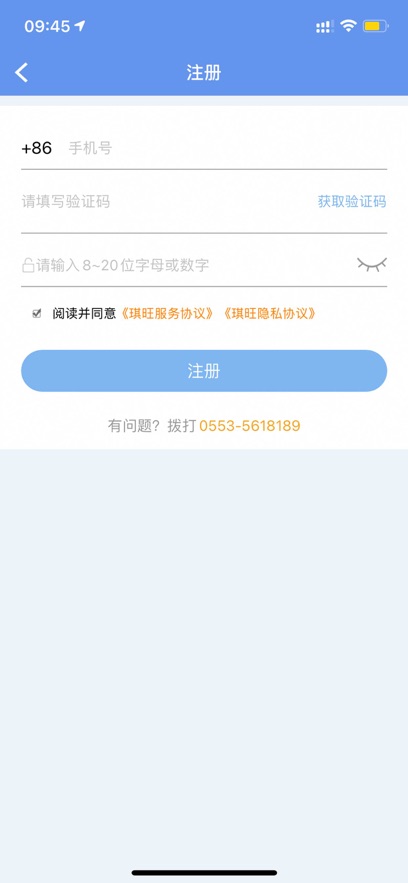Call the help number 0553-5618189
The image size is (408, 883).
point(250,426)
